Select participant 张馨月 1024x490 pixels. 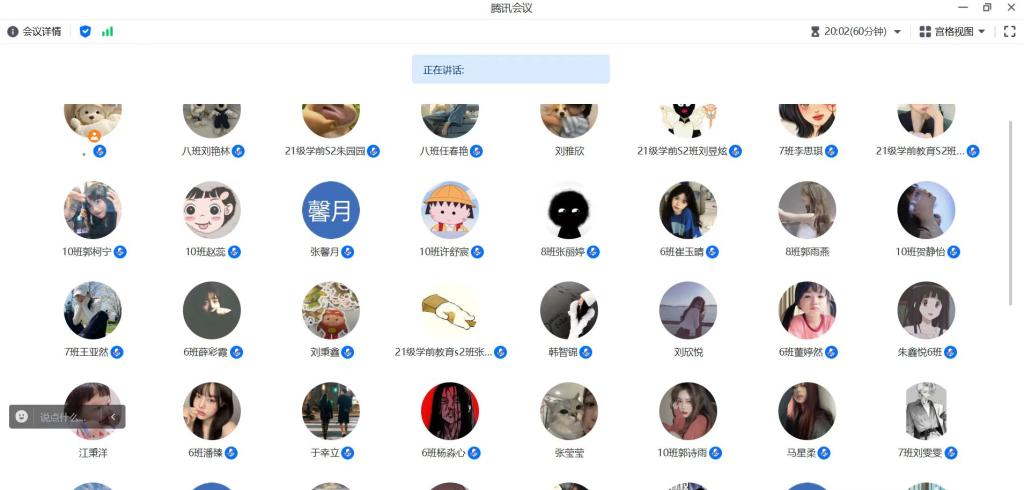coord(331,210)
